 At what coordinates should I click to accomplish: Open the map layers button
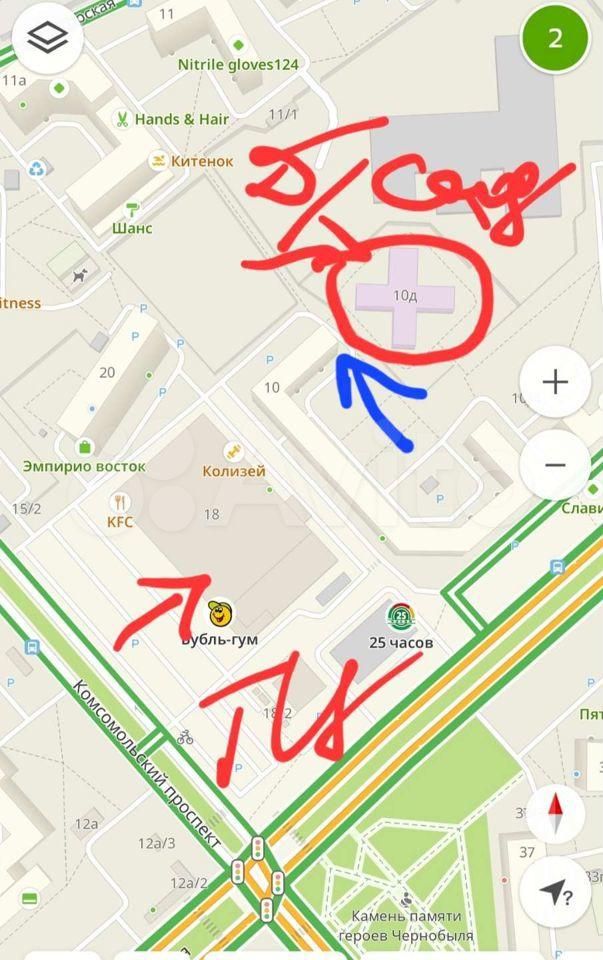[45, 39]
